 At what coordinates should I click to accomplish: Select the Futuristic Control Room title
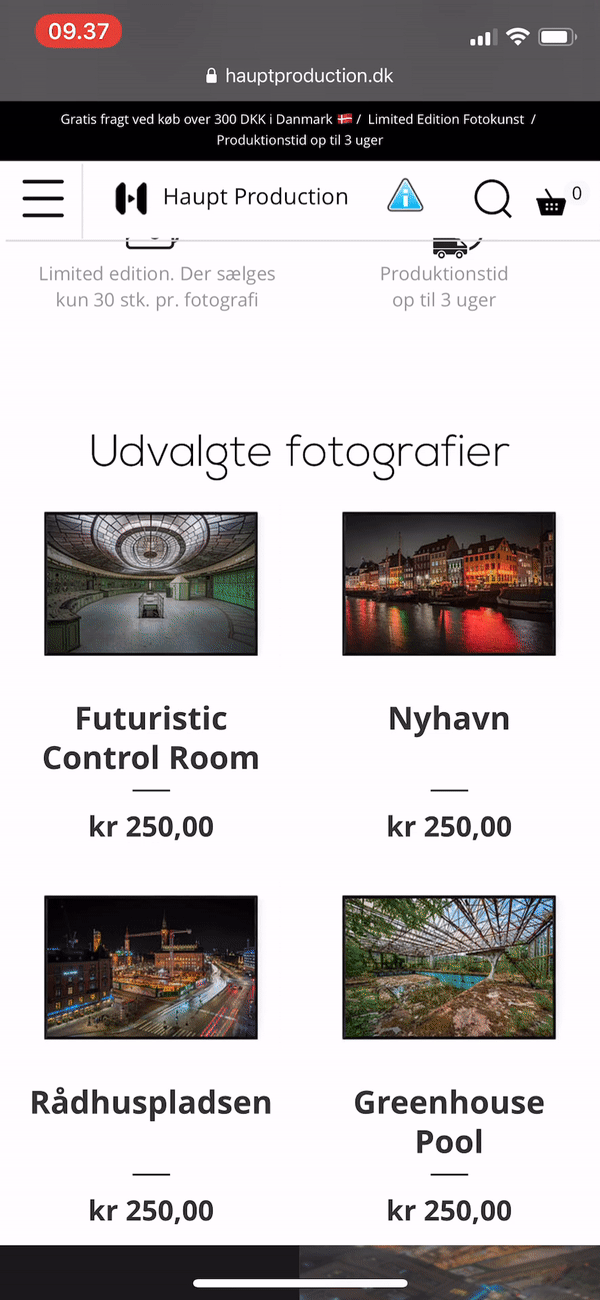point(151,738)
